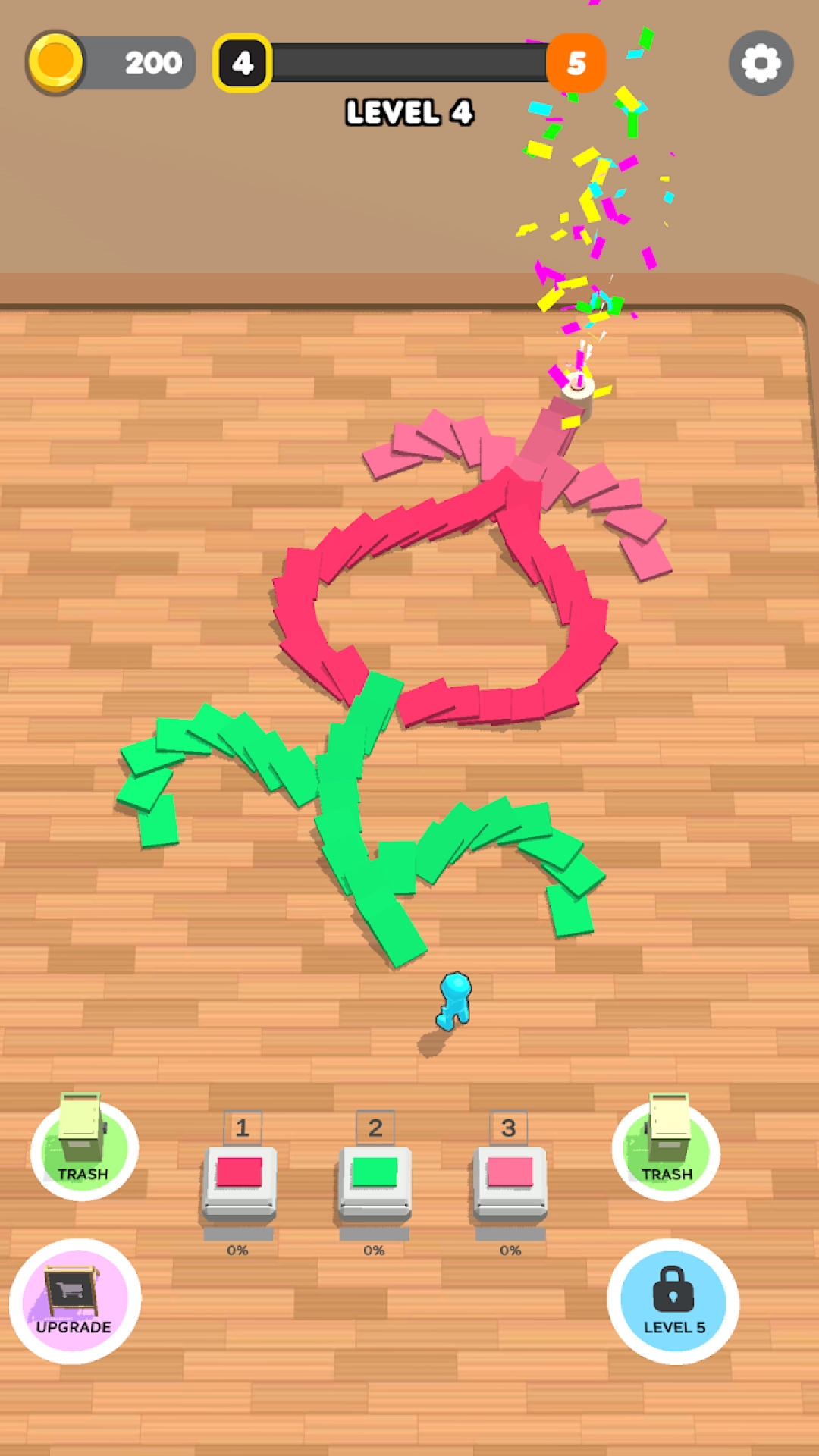The width and height of the screenshot is (819, 1456).
Task: Tap the left TRASH bin
Action: click(x=84, y=1149)
